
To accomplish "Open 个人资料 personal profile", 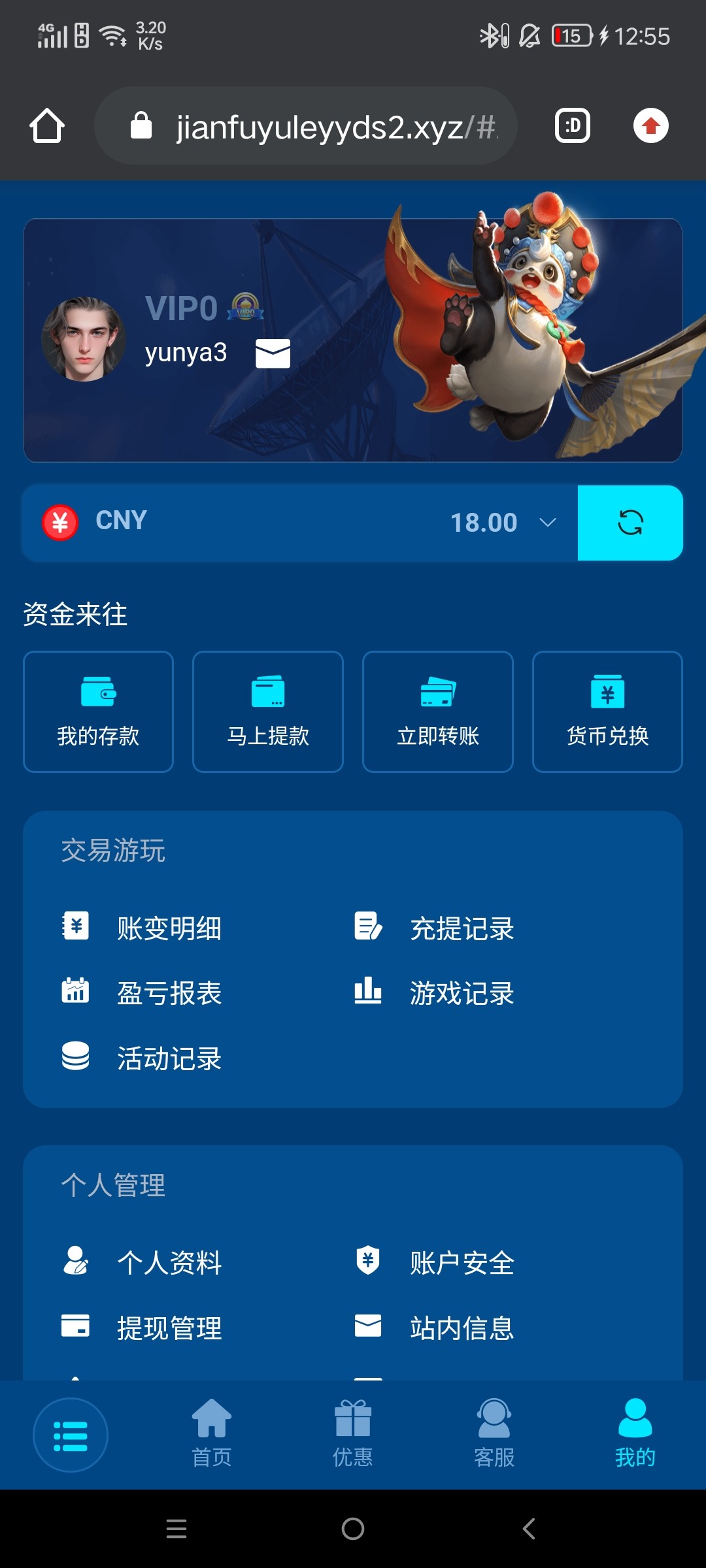I will (x=169, y=1262).
